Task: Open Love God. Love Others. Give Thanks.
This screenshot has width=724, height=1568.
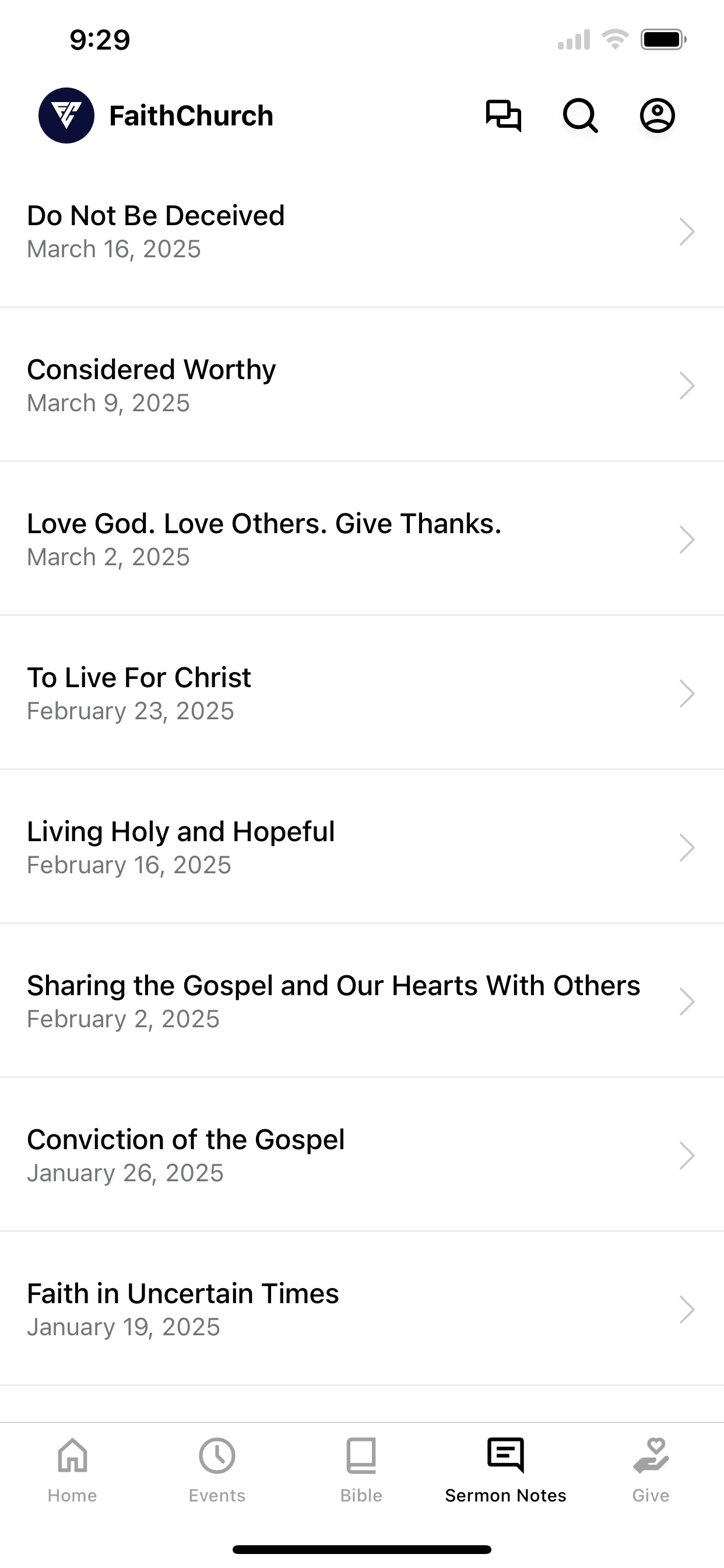Action: point(362,538)
